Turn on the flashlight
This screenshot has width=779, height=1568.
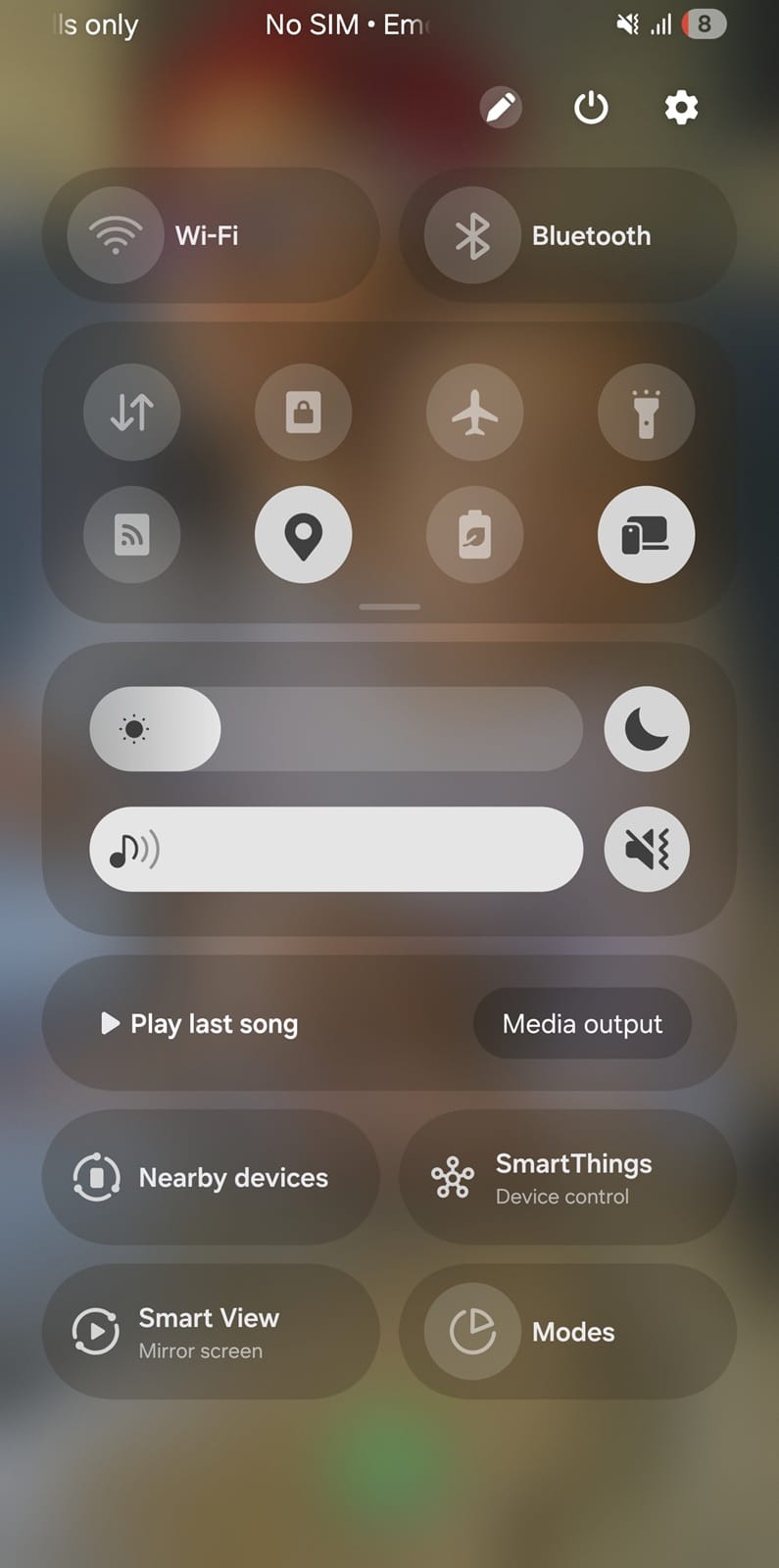point(647,412)
